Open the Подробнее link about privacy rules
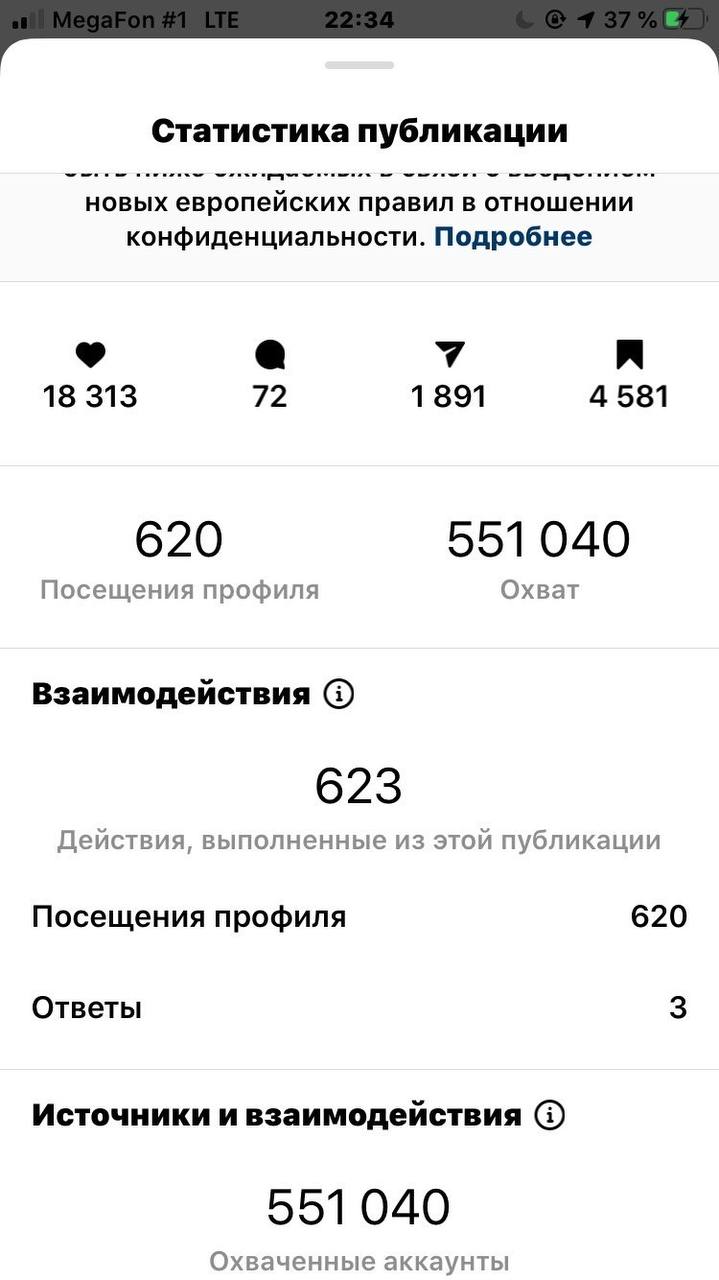The height and width of the screenshot is (1280, 719). tap(513, 237)
